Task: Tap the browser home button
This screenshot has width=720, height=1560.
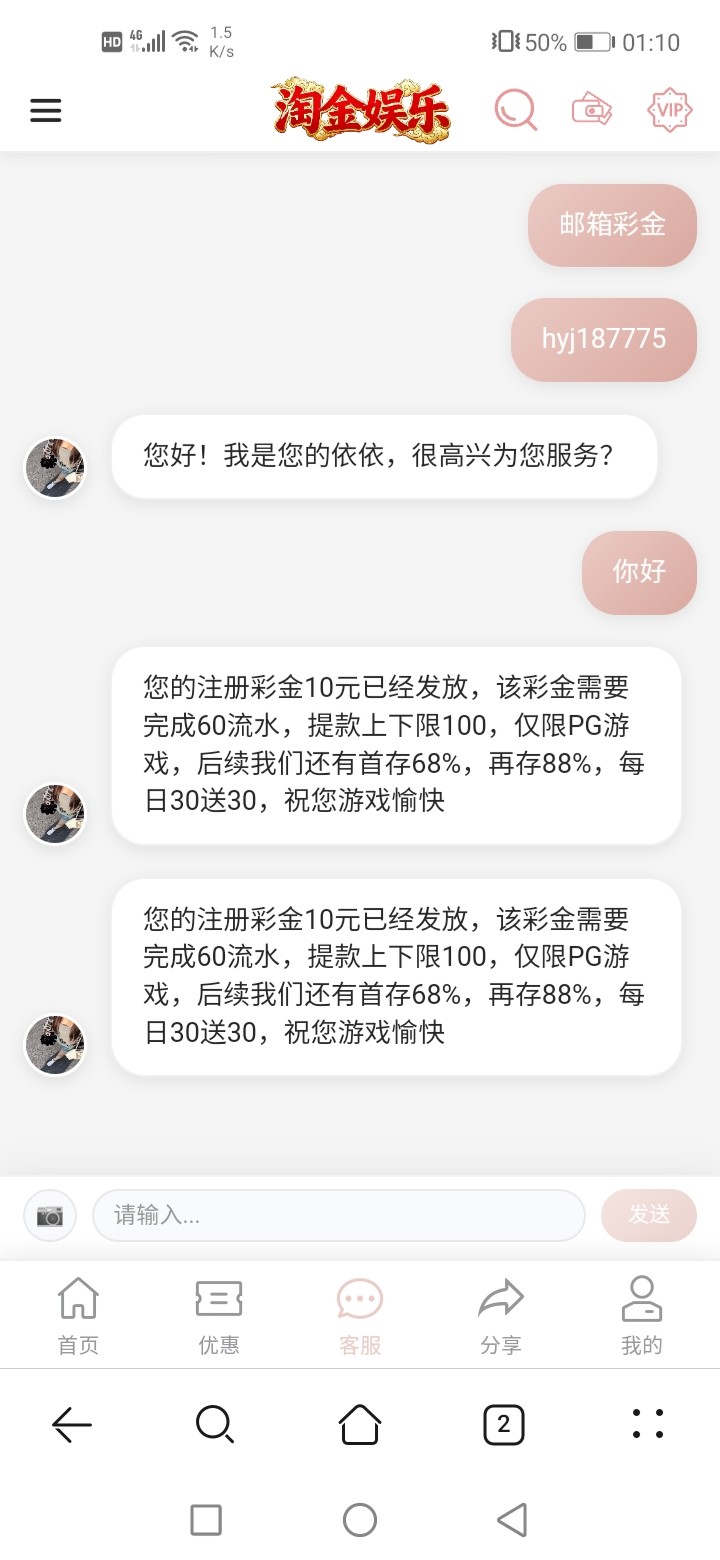Action: (360, 1424)
